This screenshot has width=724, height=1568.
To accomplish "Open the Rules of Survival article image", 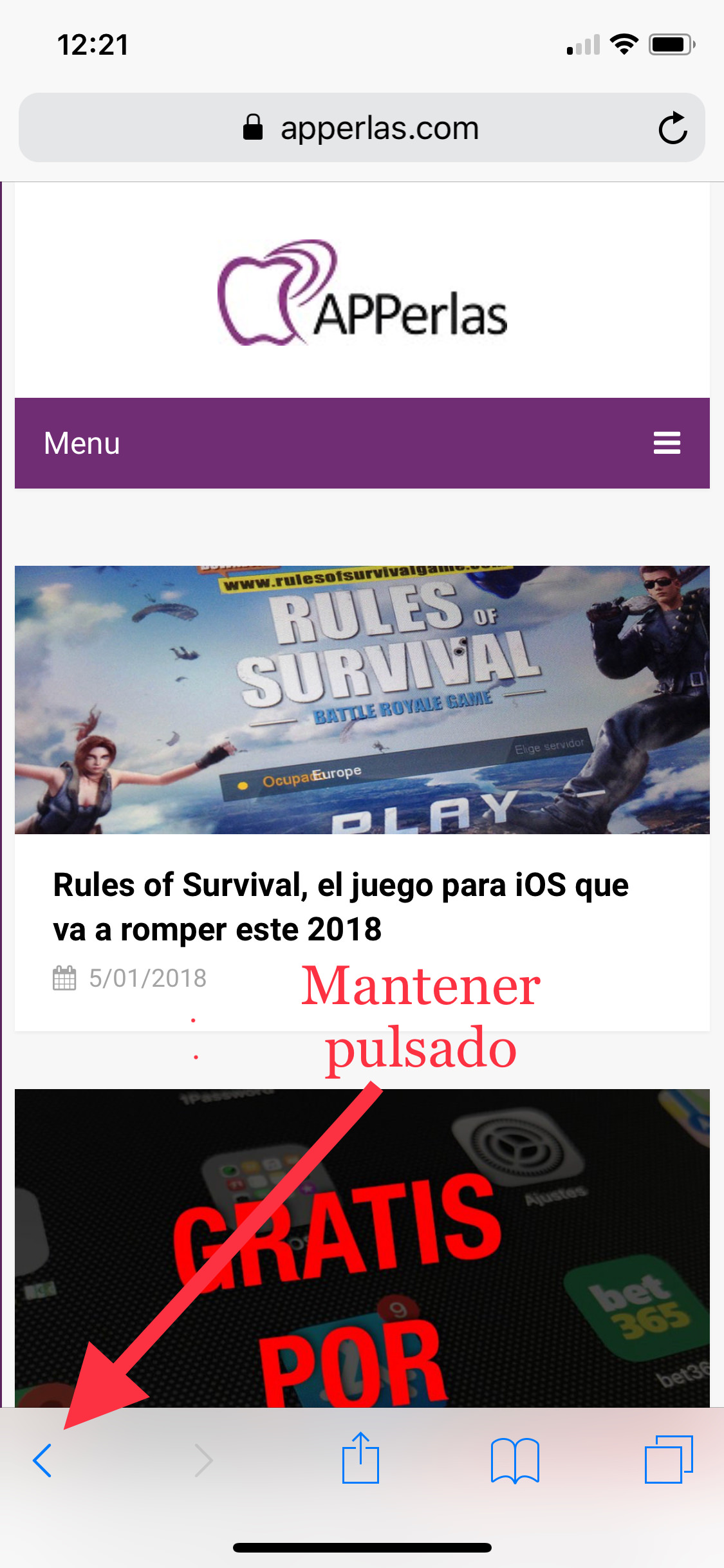I will pyautogui.click(x=362, y=700).
